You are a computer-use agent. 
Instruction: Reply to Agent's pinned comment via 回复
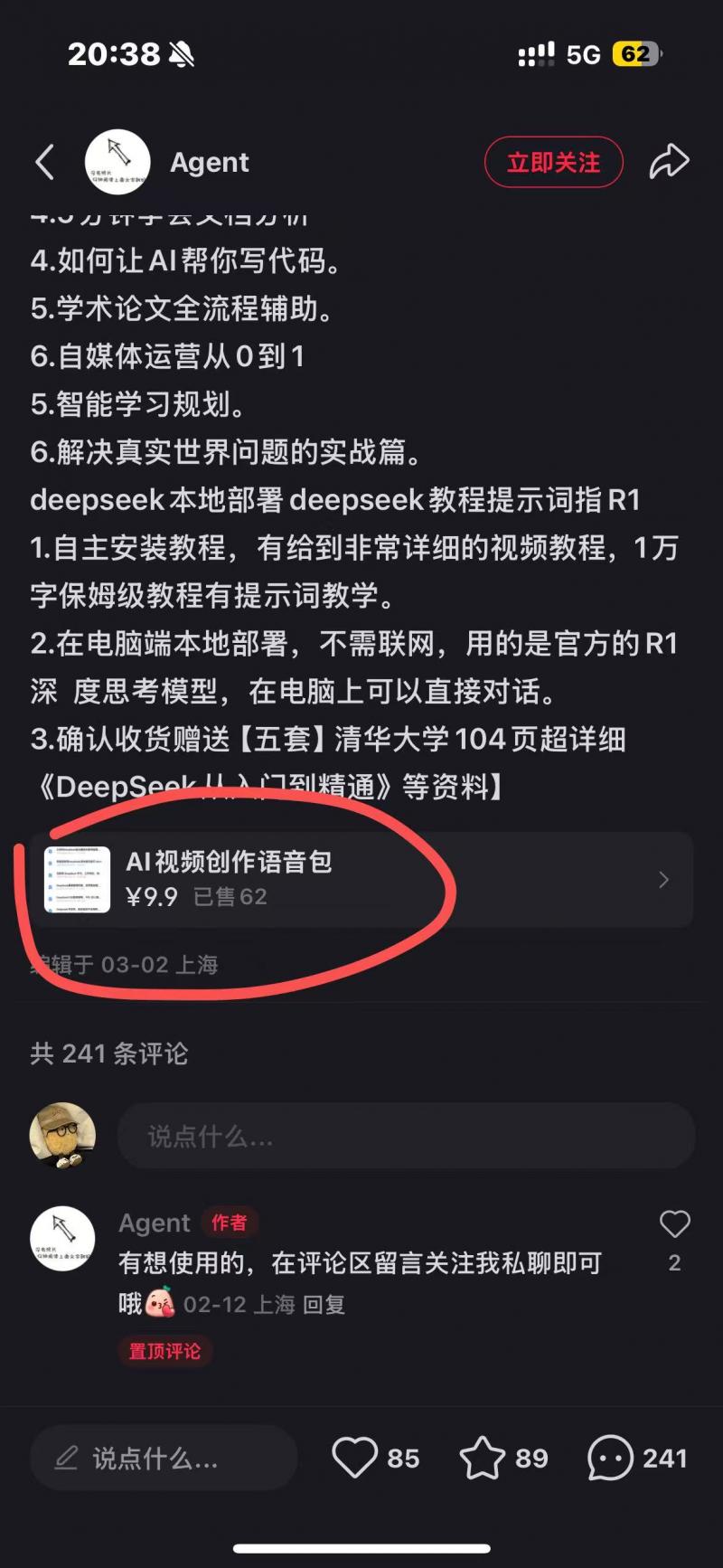(324, 1304)
